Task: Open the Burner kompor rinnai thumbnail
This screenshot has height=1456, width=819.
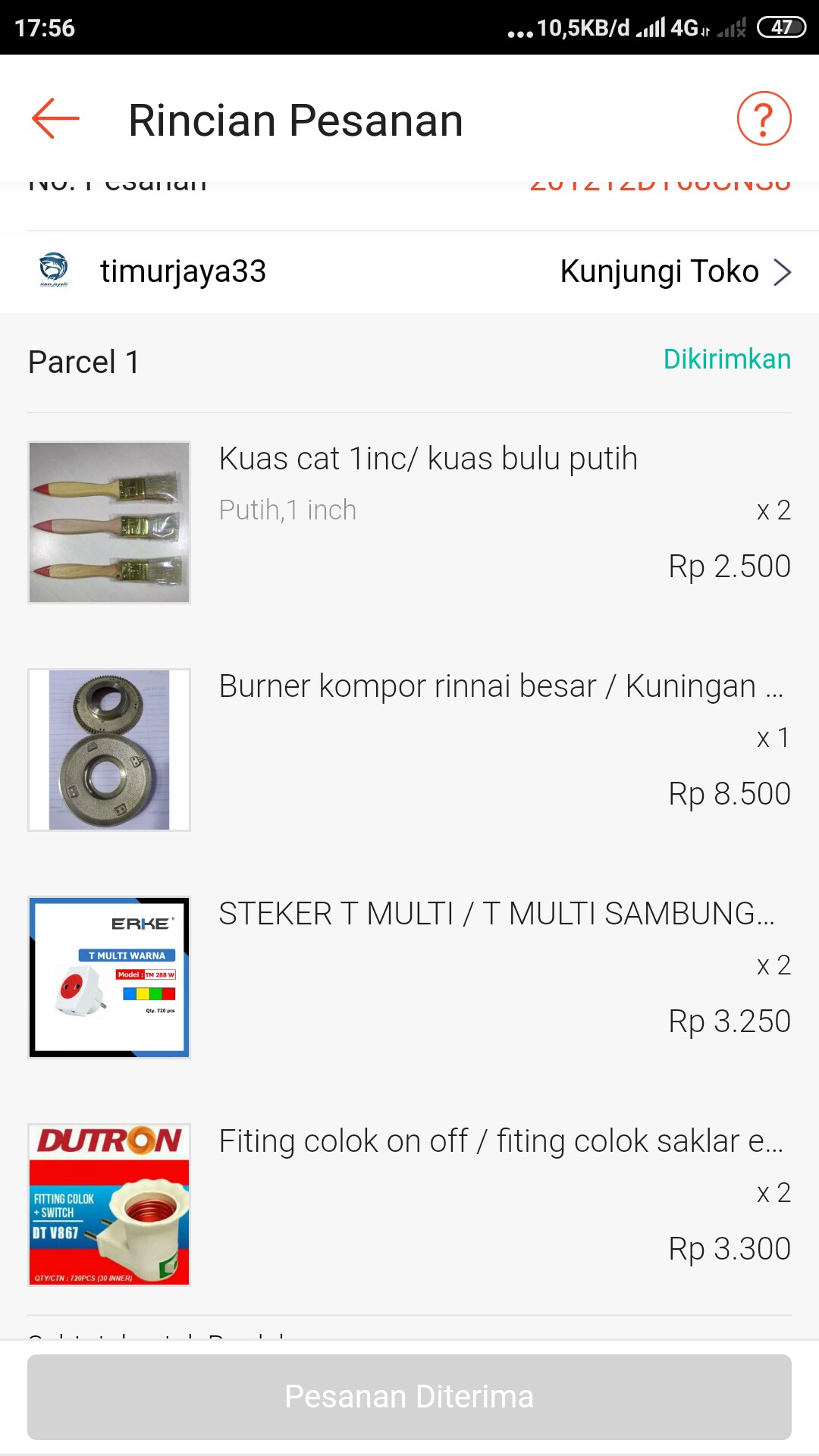Action: [x=109, y=749]
